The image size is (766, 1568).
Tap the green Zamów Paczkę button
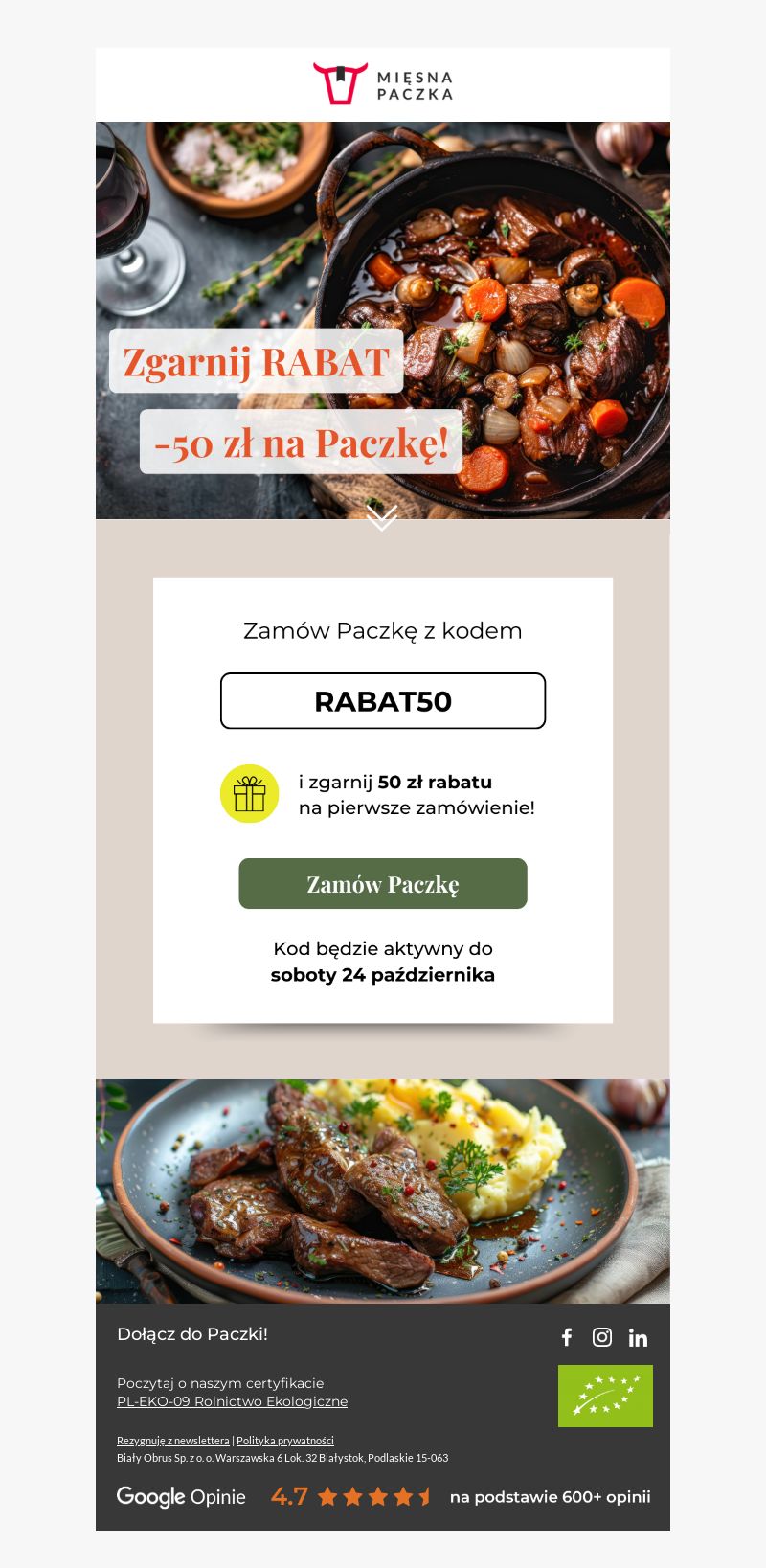click(383, 883)
